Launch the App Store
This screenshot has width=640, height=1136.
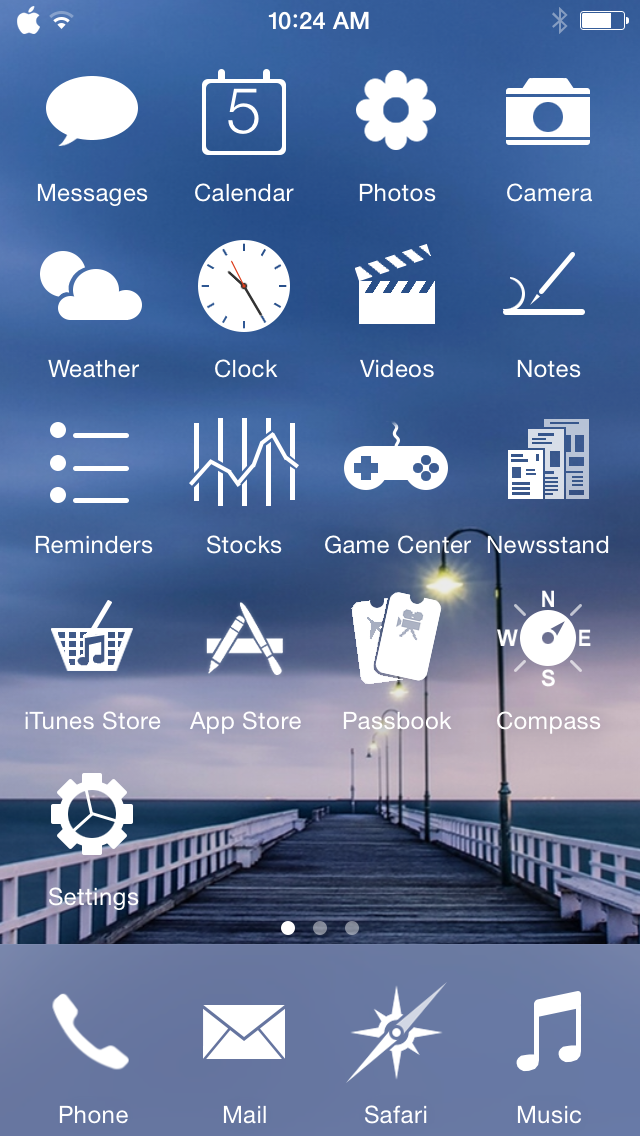(244, 639)
